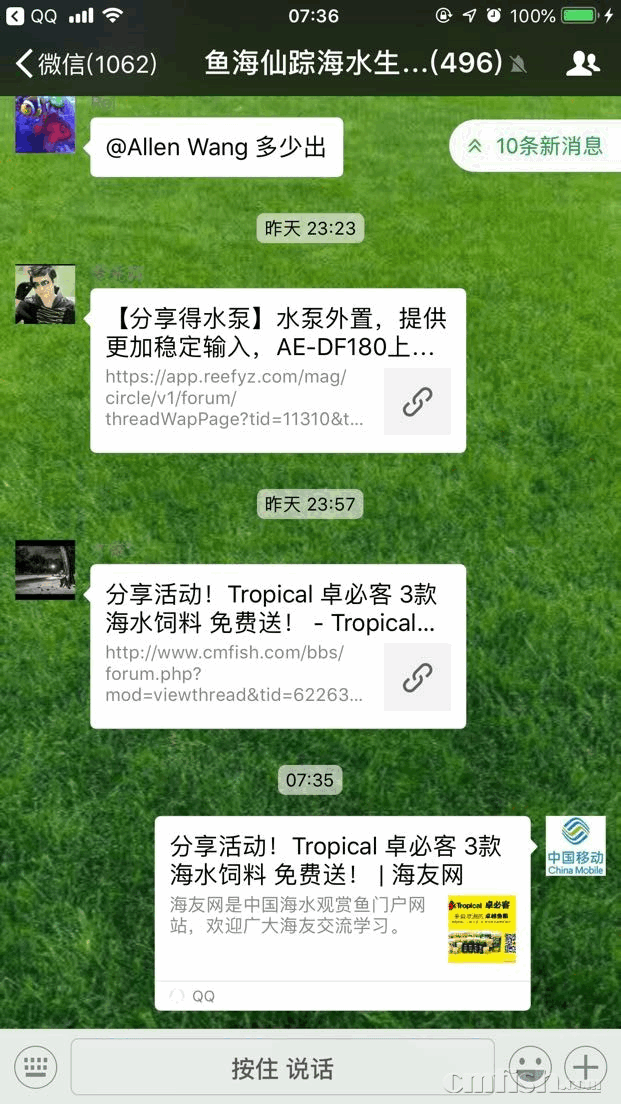
Task: Open the emoji sticker panel
Action: (x=530, y=1066)
